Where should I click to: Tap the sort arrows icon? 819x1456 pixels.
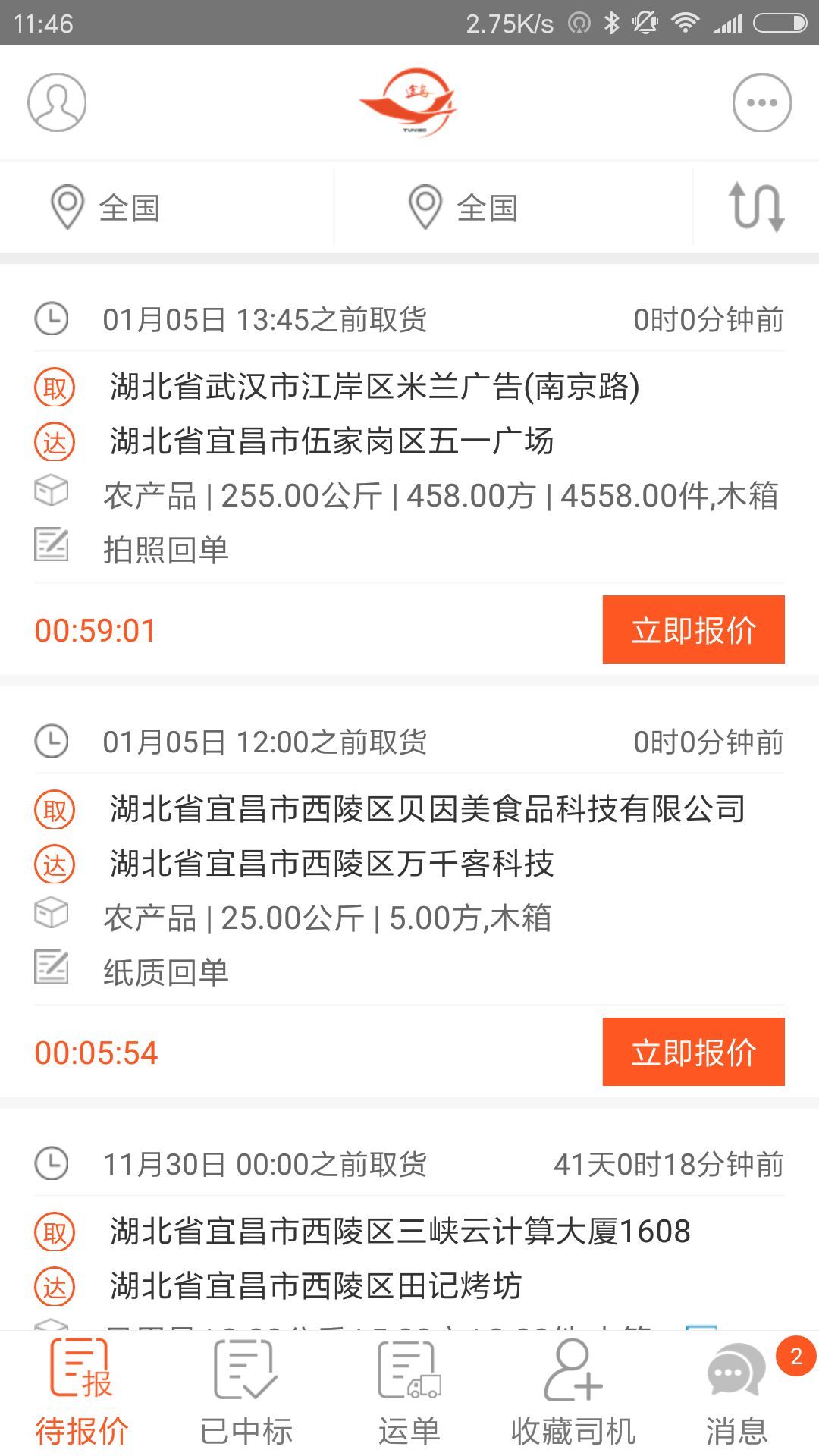[x=756, y=207]
